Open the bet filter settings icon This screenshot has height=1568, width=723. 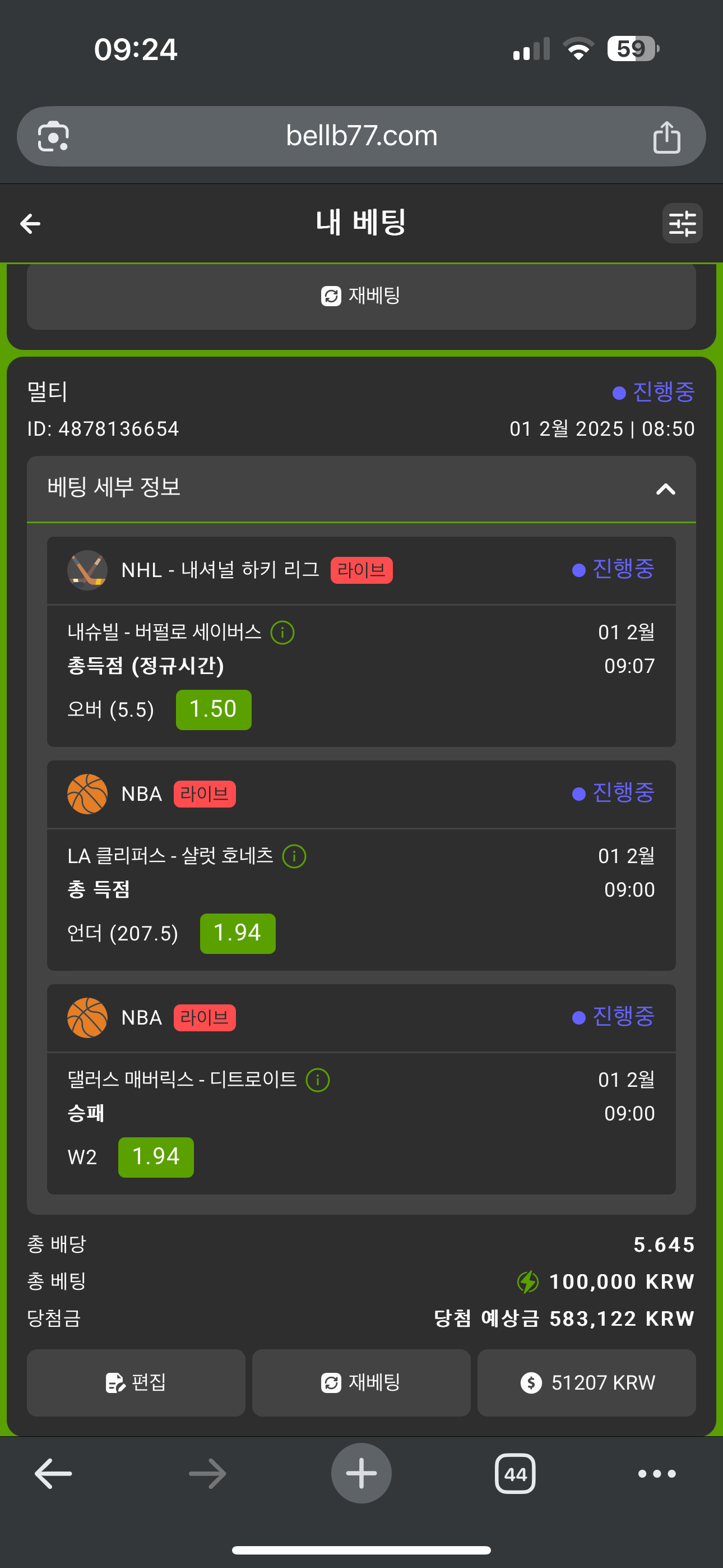tap(682, 223)
